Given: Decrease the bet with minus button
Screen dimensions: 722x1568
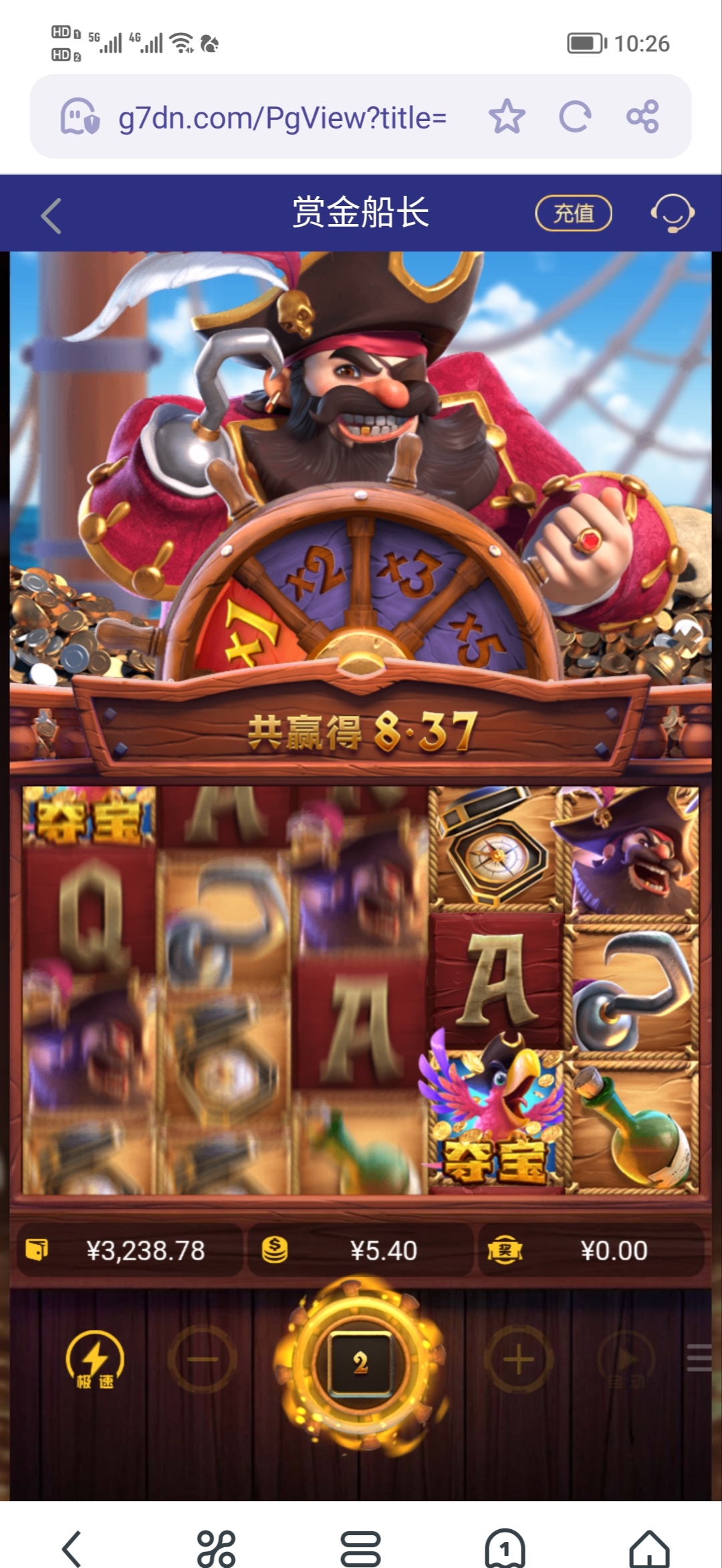Looking at the screenshot, I should pyautogui.click(x=202, y=1359).
